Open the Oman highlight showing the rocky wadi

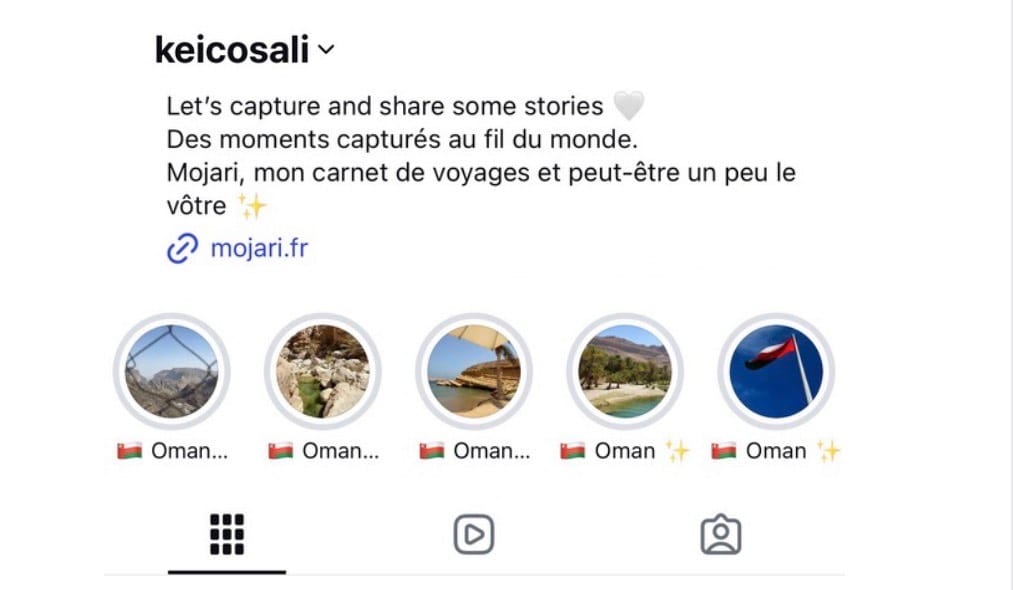point(322,371)
